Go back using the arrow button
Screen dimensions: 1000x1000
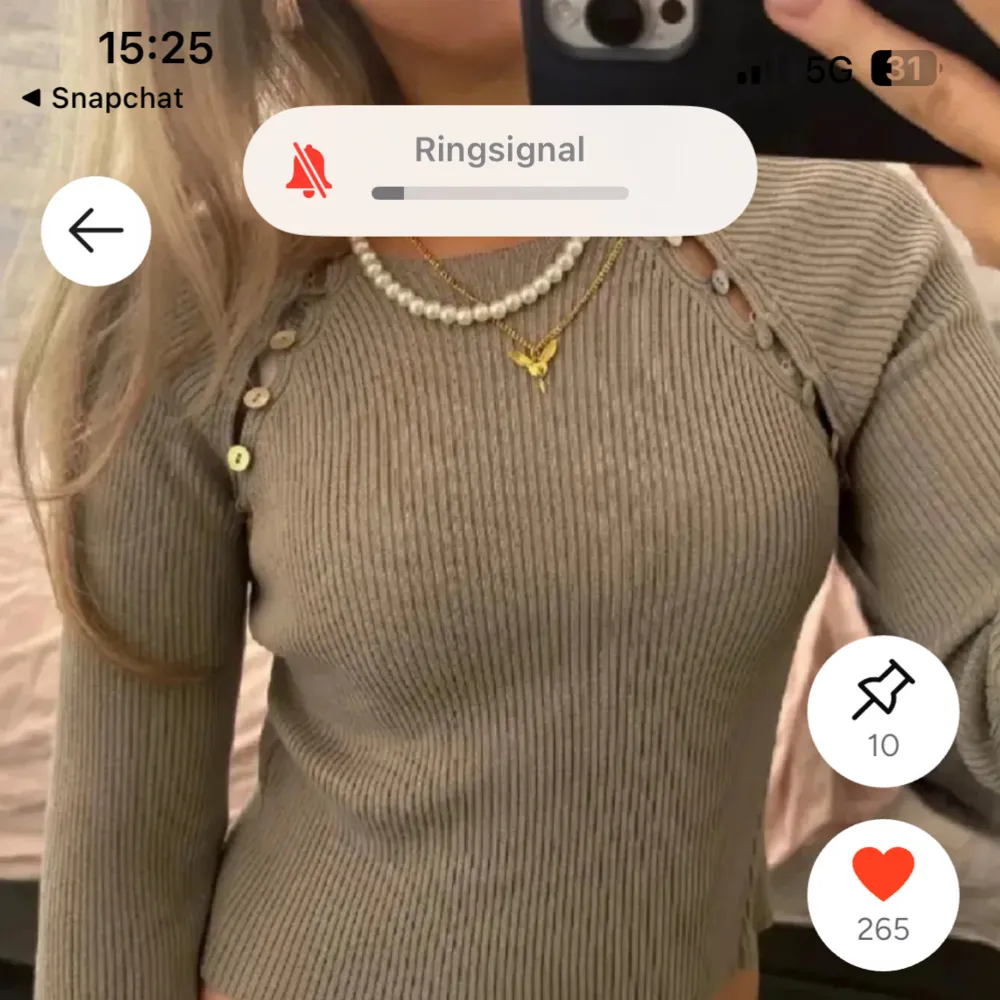pos(96,231)
